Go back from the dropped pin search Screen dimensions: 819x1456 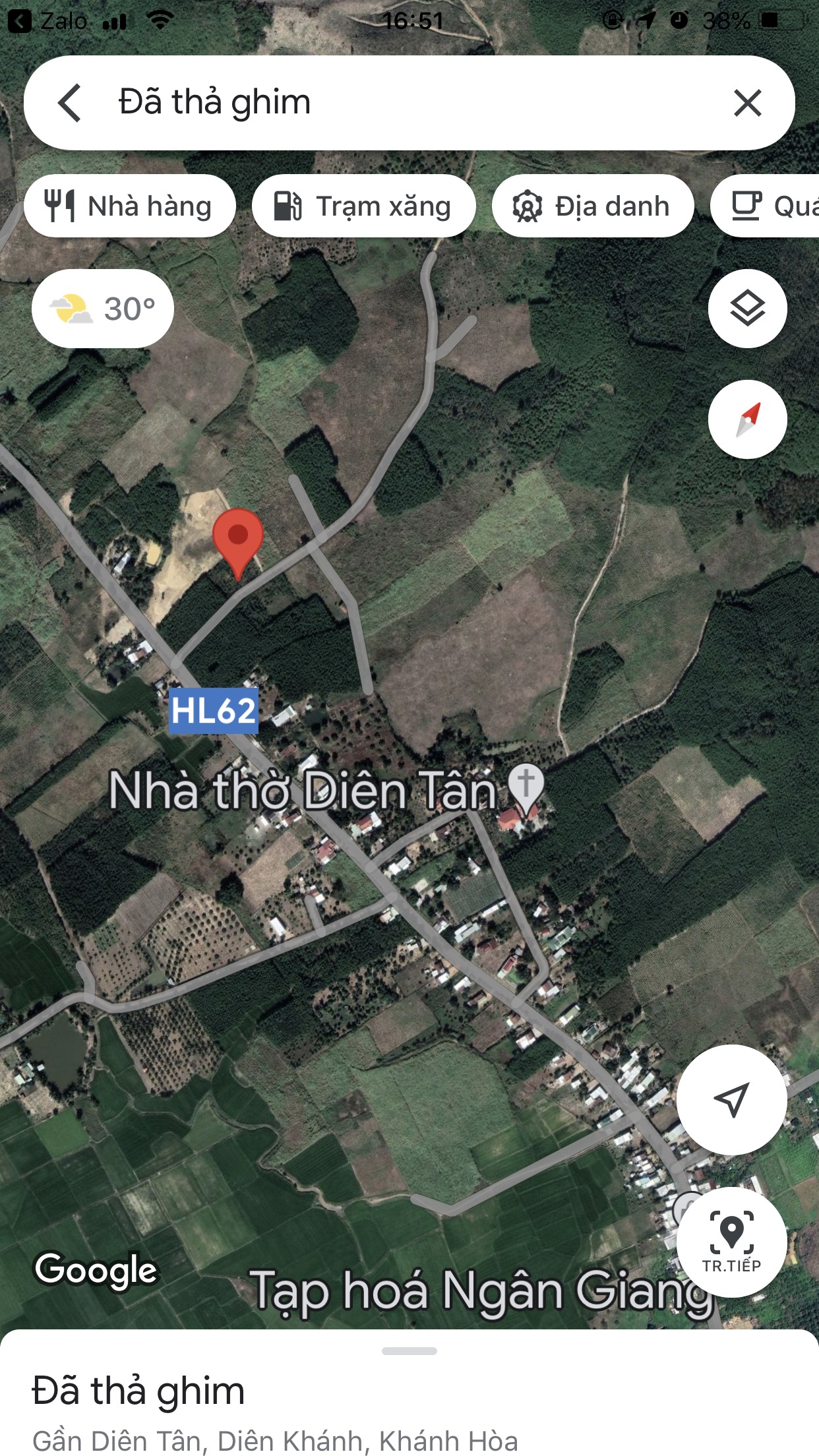[70, 103]
